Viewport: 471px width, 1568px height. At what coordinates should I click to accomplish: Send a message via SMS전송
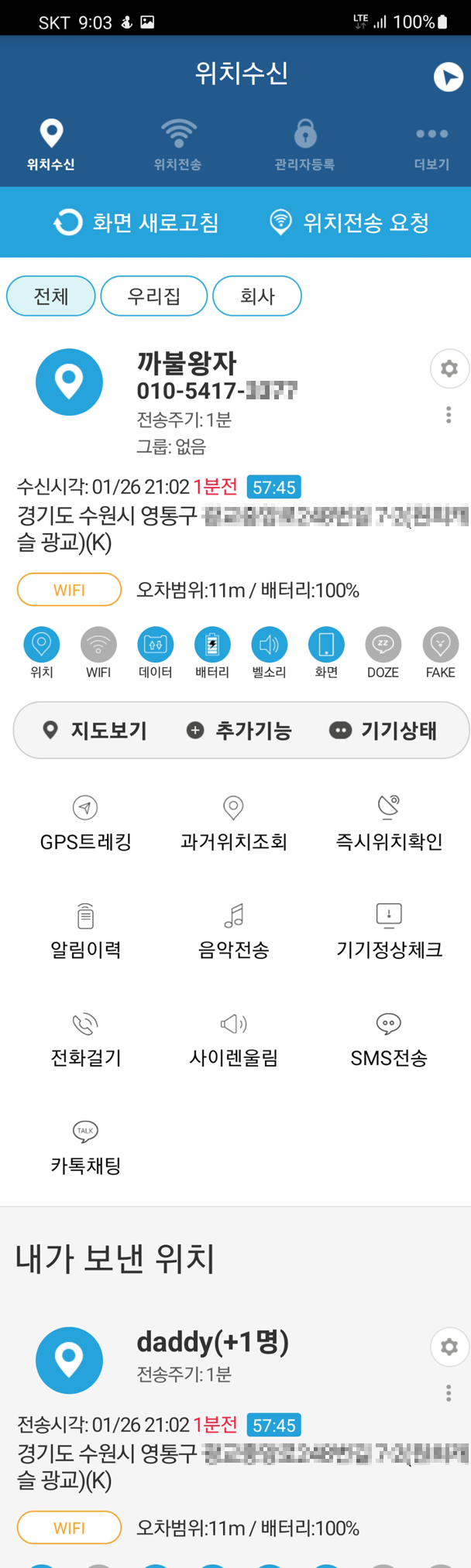click(389, 1040)
